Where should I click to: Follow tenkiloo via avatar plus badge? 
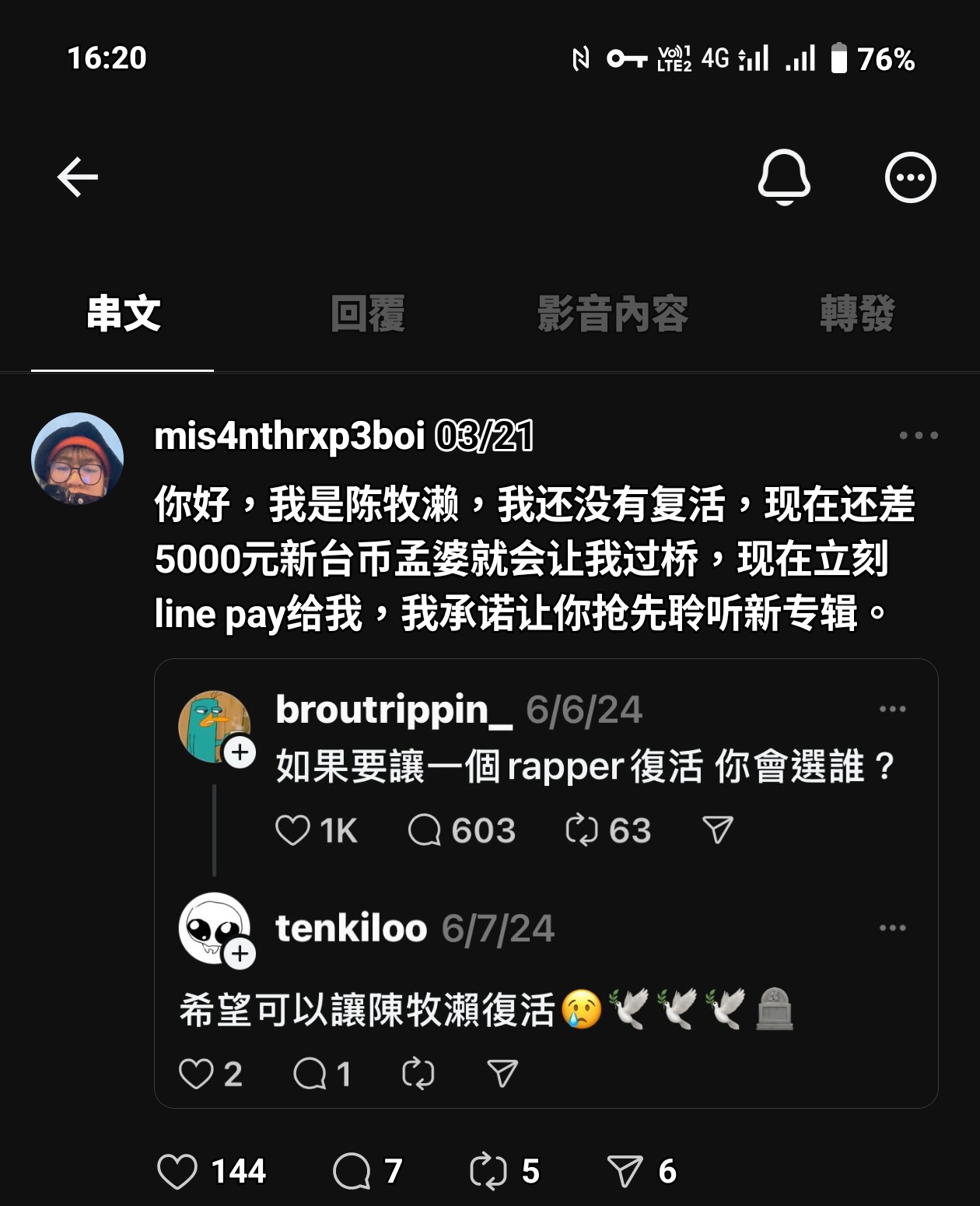(x=240, y=953)
